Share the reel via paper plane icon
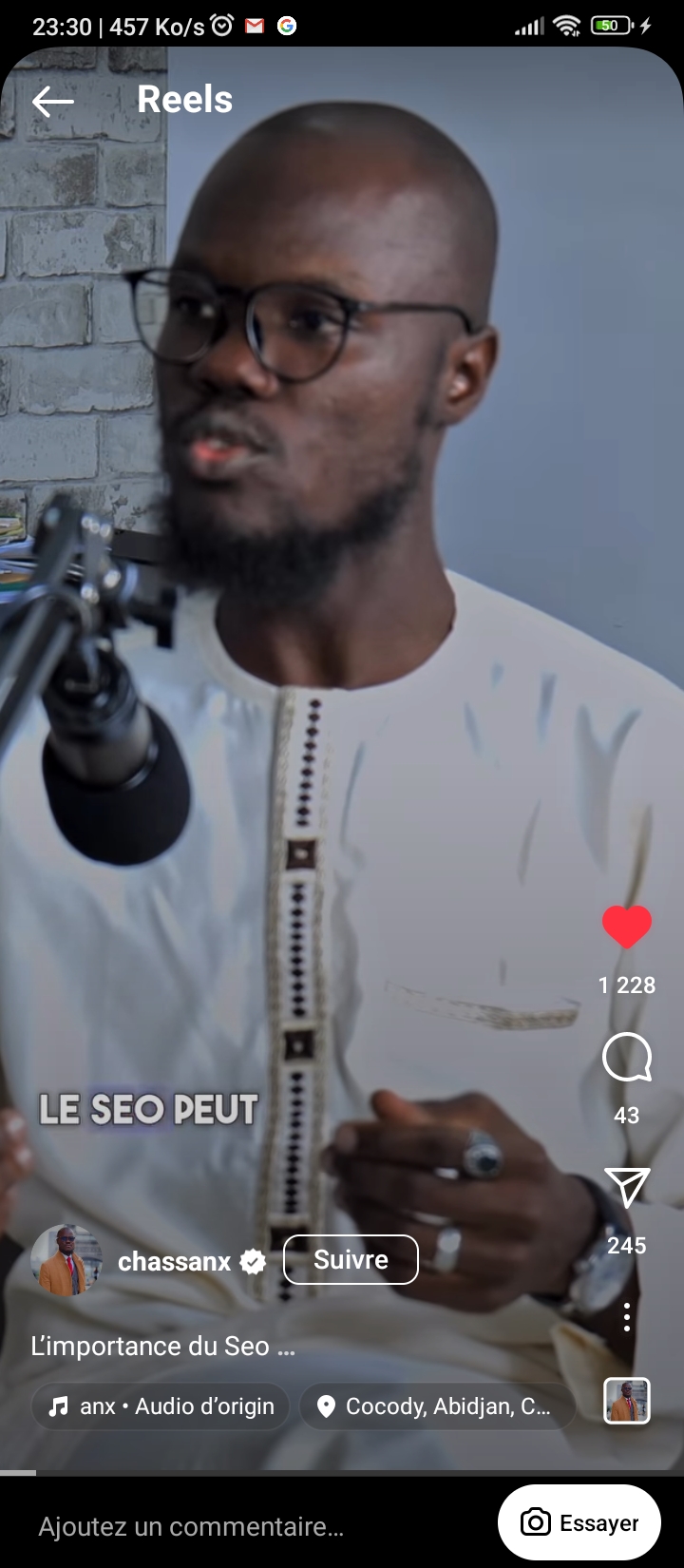This screenshot has height=1568, width=684. pos(627,1188)
